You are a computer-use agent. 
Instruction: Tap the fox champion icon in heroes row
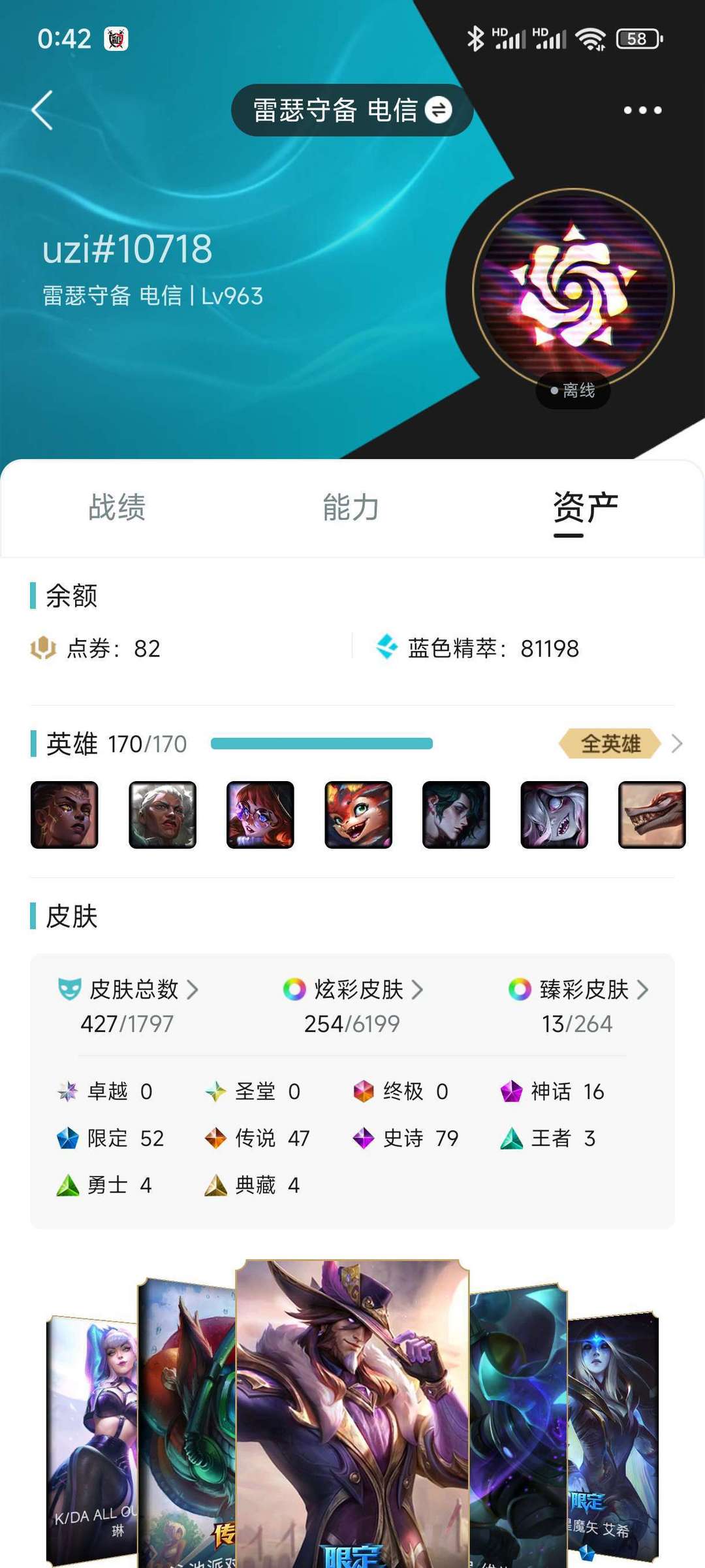point(358,814)
